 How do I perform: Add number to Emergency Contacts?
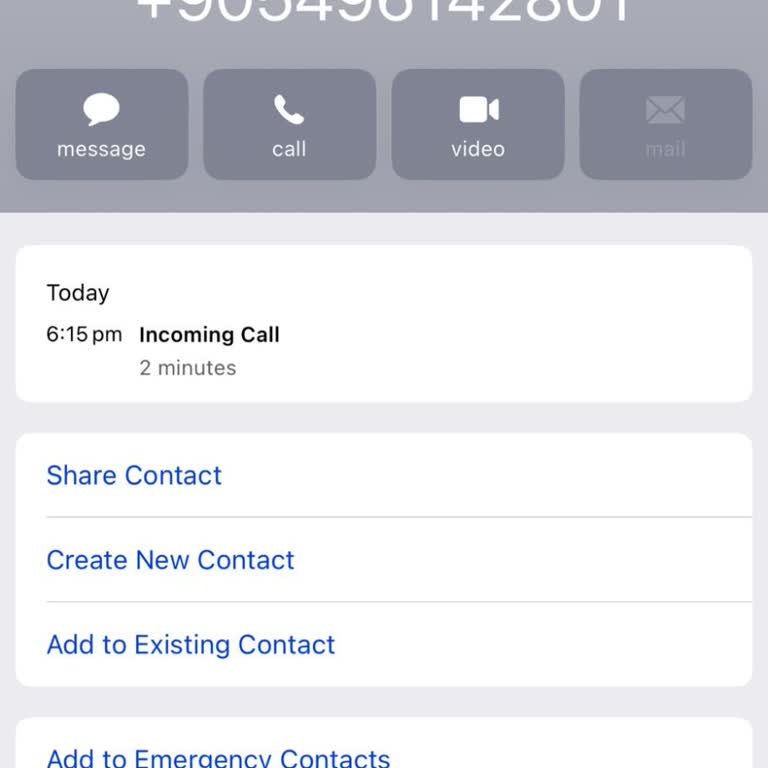pos(218,756)
